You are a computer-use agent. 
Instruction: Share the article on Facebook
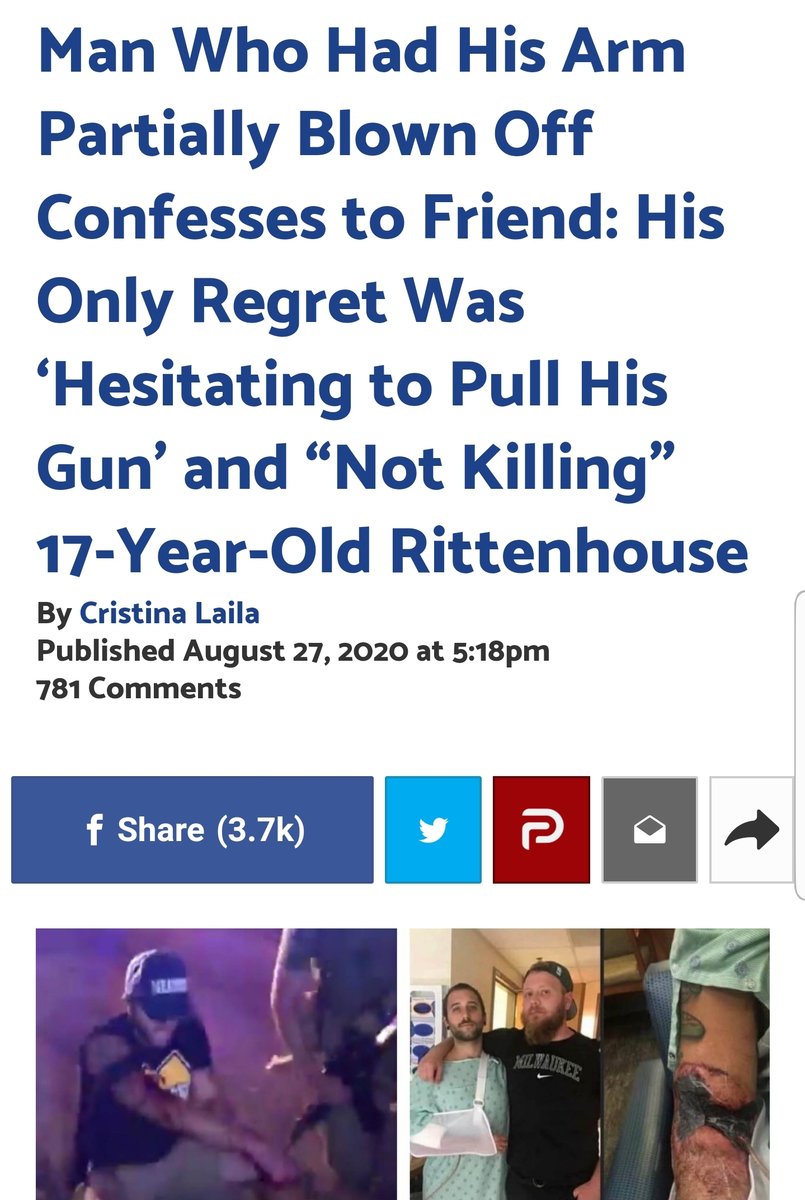(x=192, y=830)
